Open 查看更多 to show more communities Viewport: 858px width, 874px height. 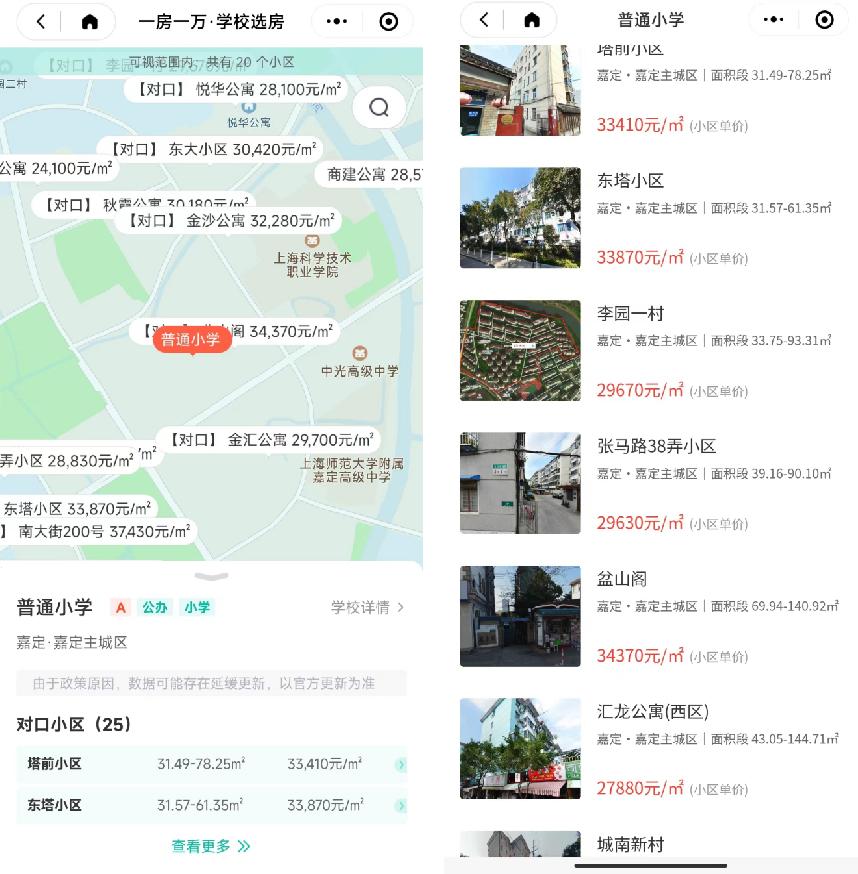[211, 845]
